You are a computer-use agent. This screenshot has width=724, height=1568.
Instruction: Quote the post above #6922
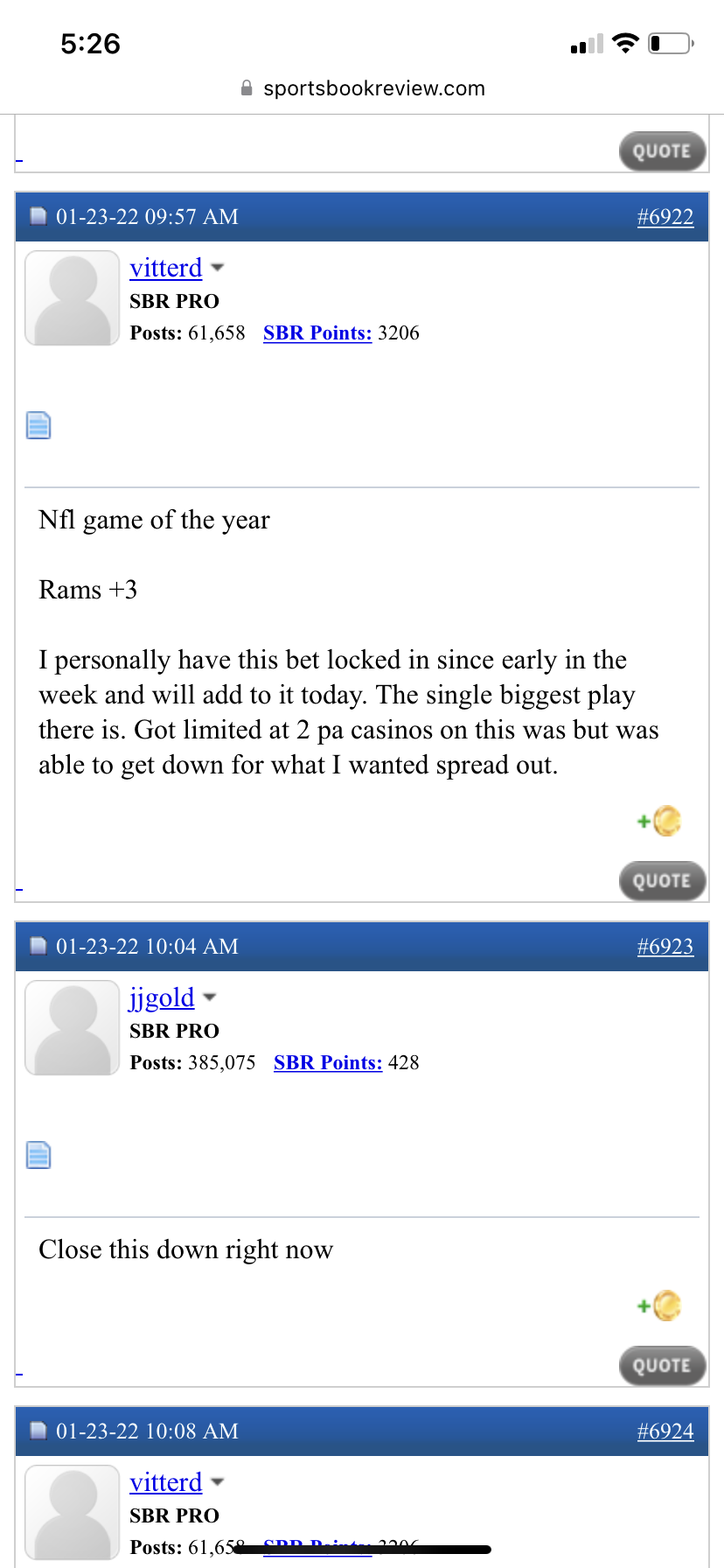[662, 150]
